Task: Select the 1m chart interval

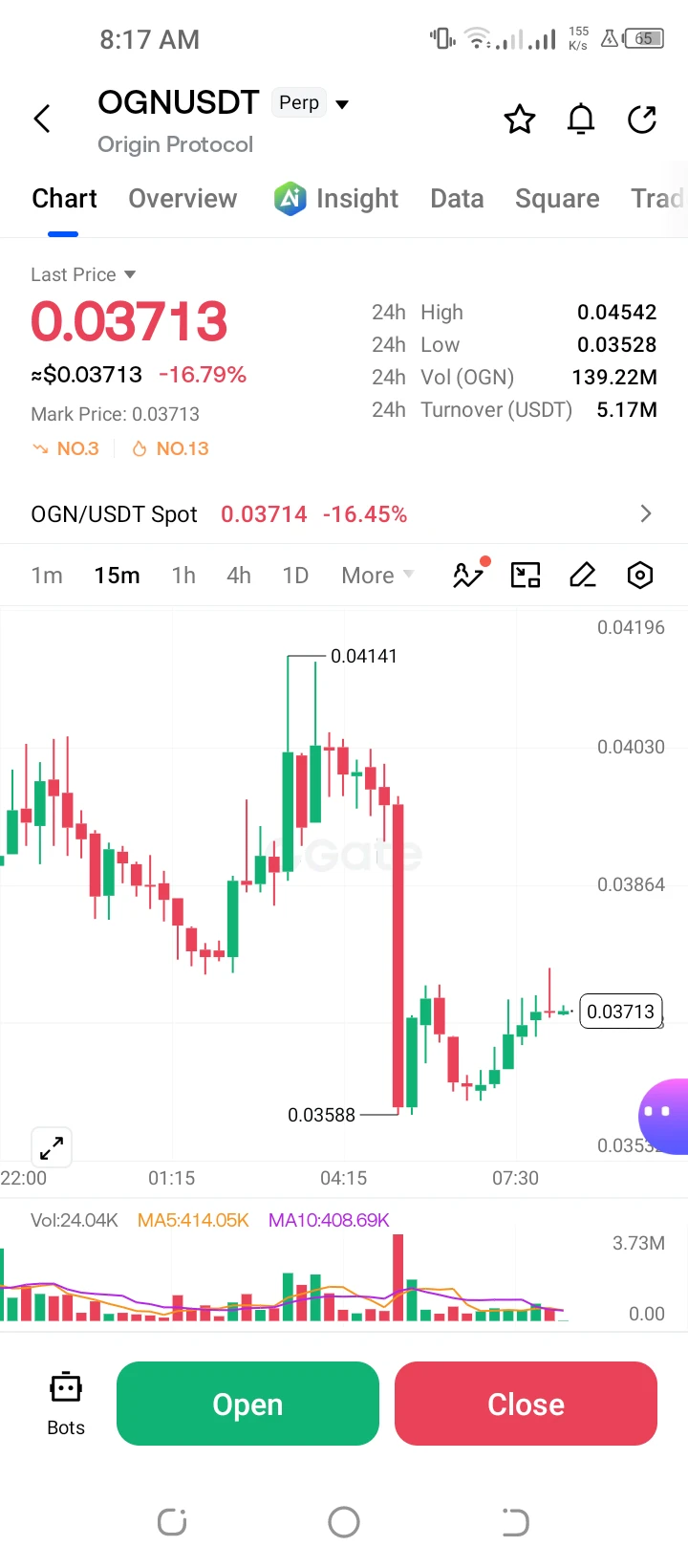Action: pos(47,576)
